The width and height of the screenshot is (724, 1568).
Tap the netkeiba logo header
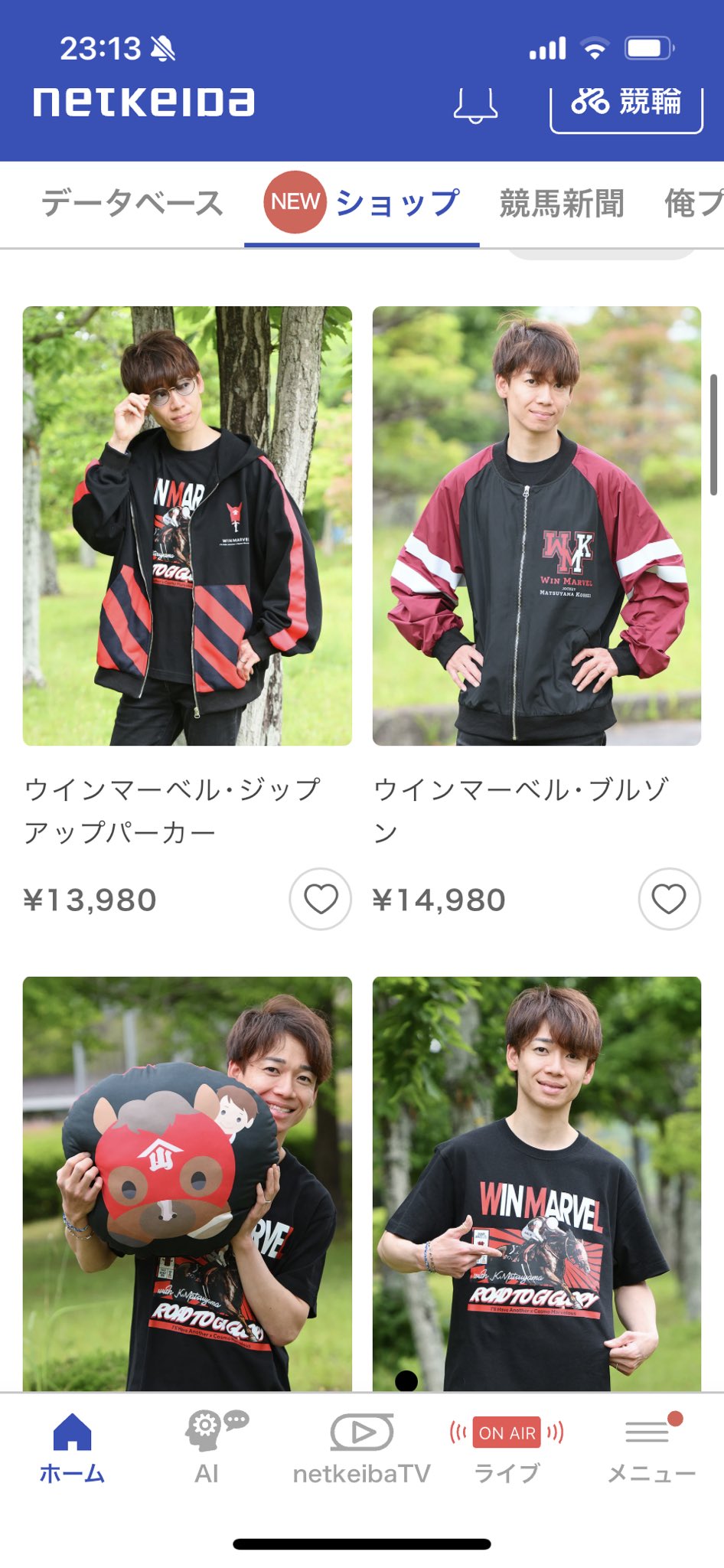tap(144, 102)
